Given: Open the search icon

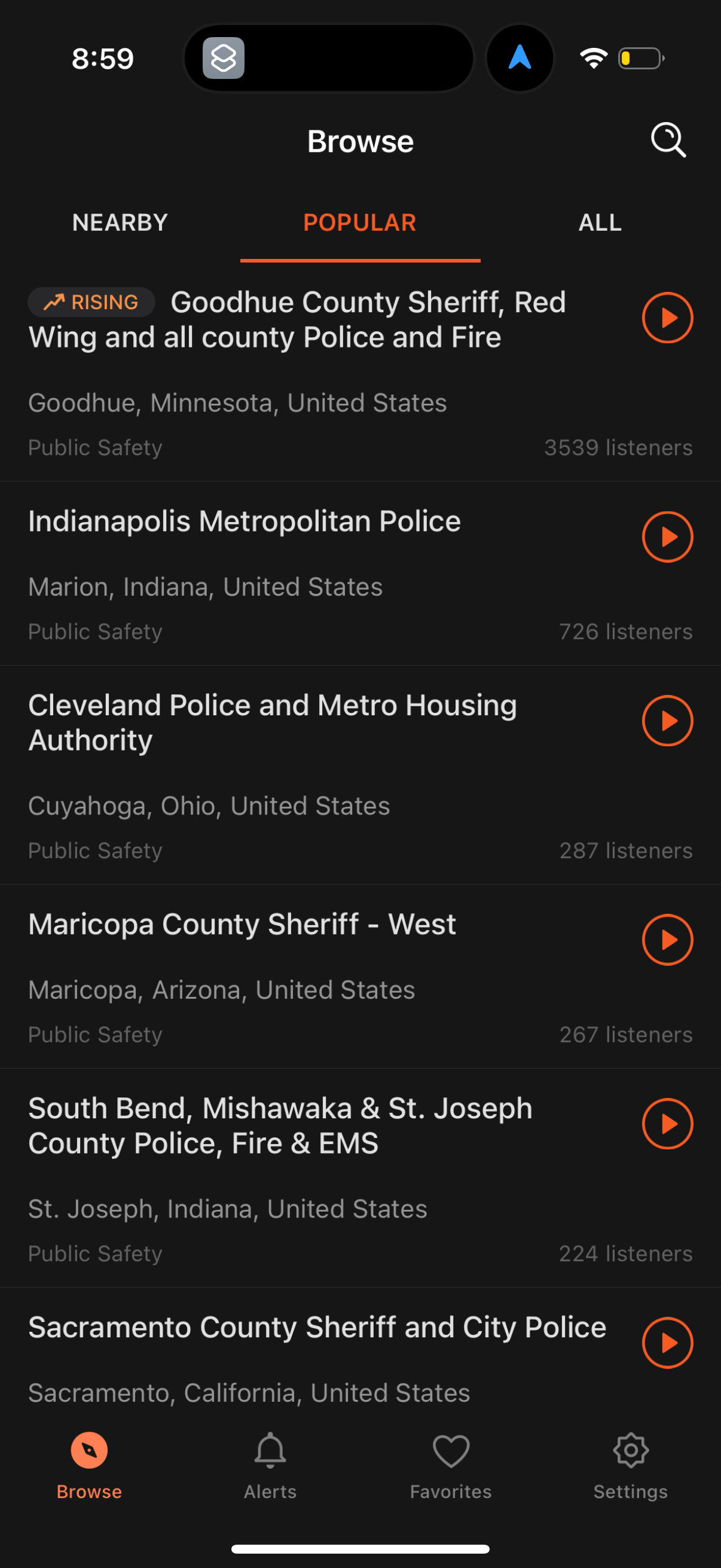Looking at the screenshot, I should [x=668, y=140].
